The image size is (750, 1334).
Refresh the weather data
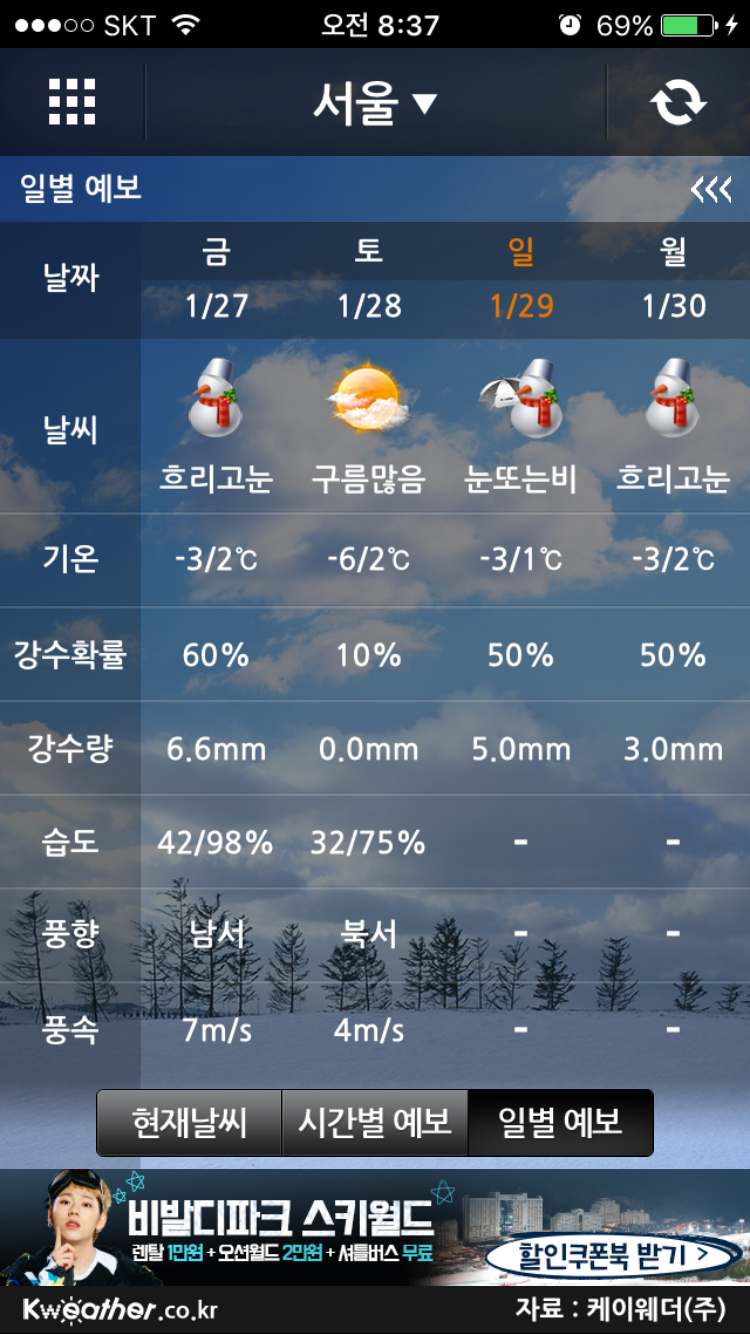[x=678, y=103]
